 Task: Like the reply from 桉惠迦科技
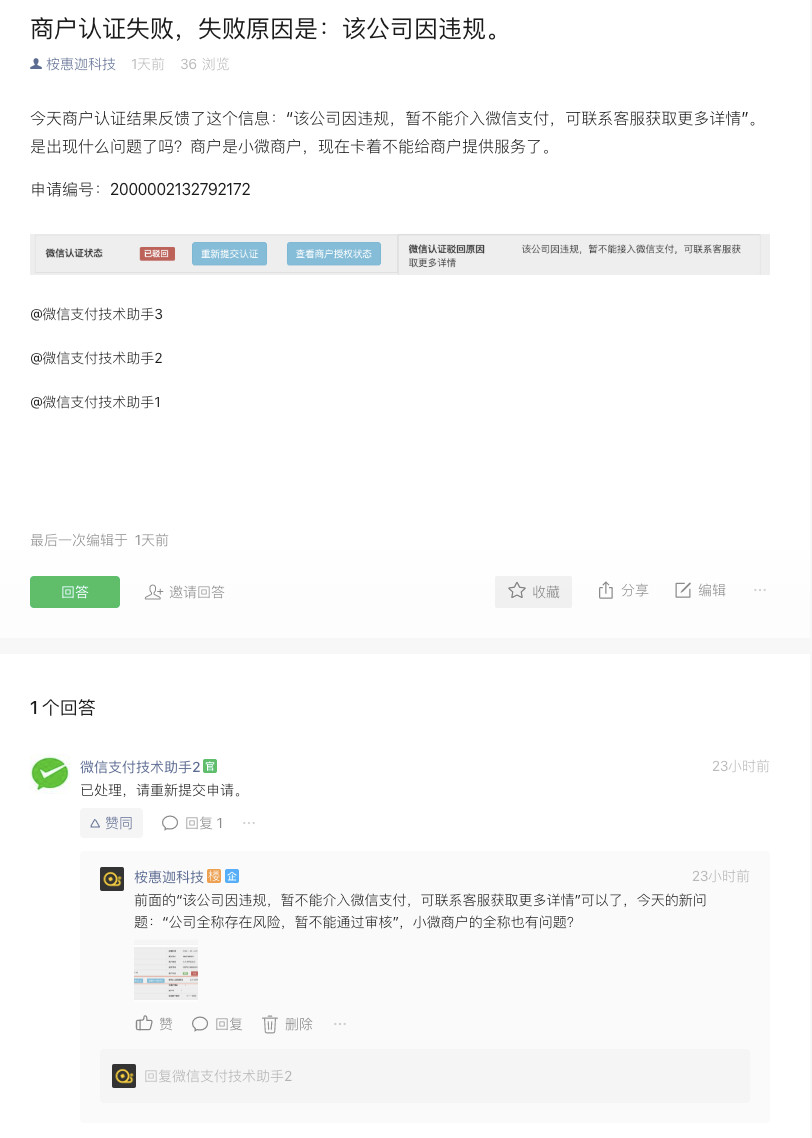[x=153, y=1024]
